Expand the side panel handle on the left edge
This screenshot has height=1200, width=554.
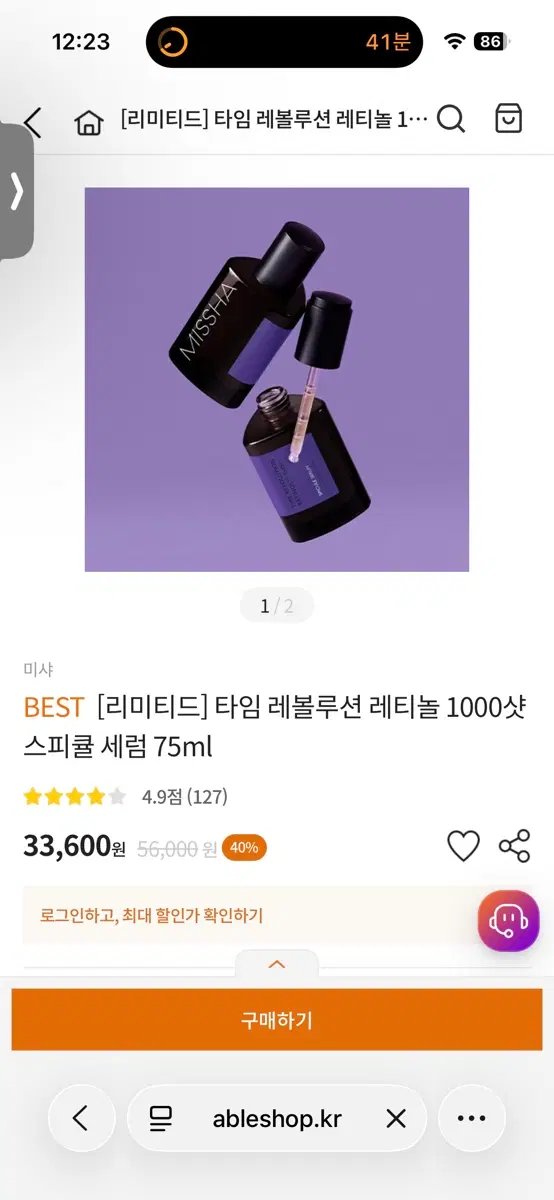[16, 191]
